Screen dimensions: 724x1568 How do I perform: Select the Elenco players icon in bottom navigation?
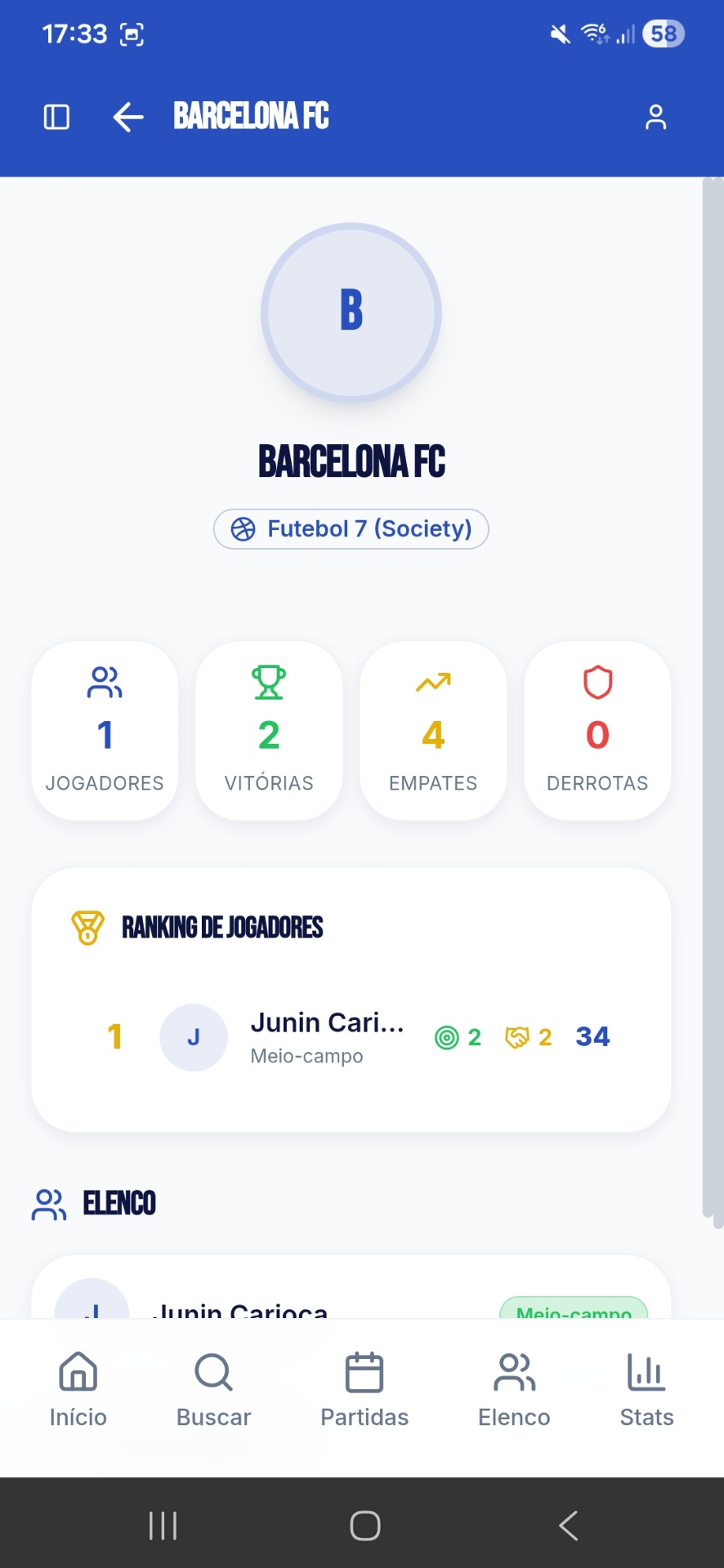[x=513, y=1374]
